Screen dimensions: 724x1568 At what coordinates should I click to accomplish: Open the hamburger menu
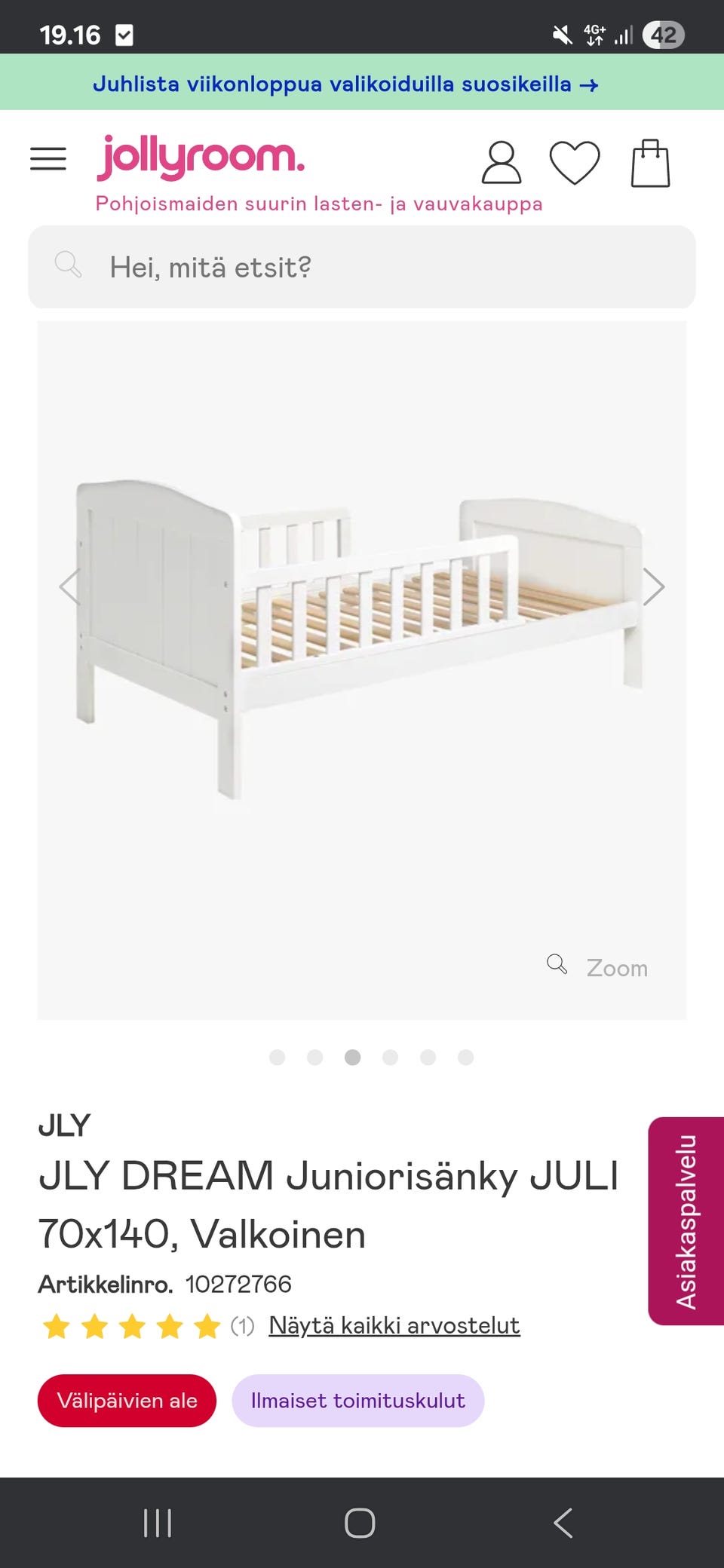pyautogui.click(x=48, y=159)
